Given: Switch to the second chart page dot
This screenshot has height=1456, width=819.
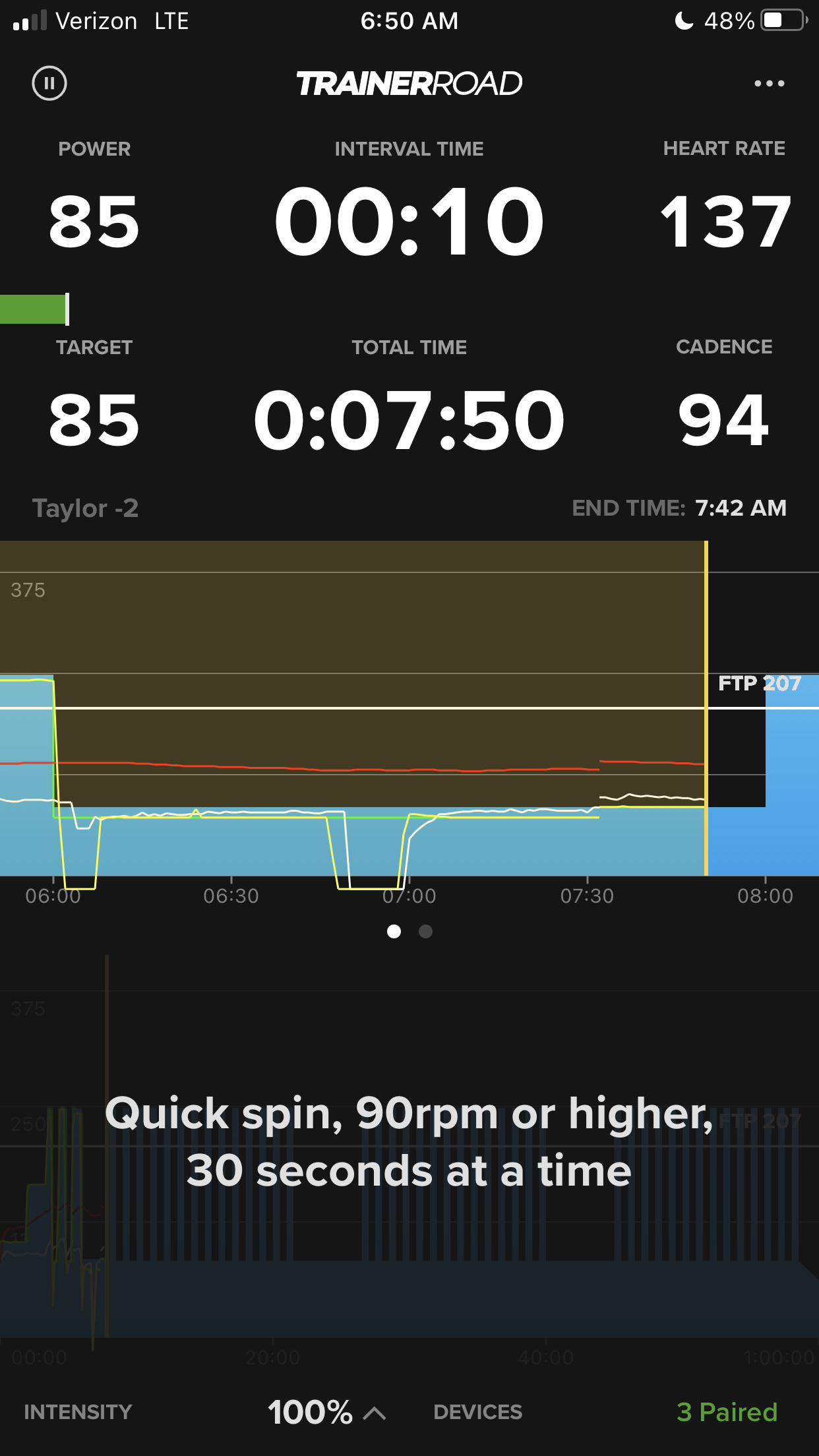Looking at the screenshot, I should click(425, 931).
